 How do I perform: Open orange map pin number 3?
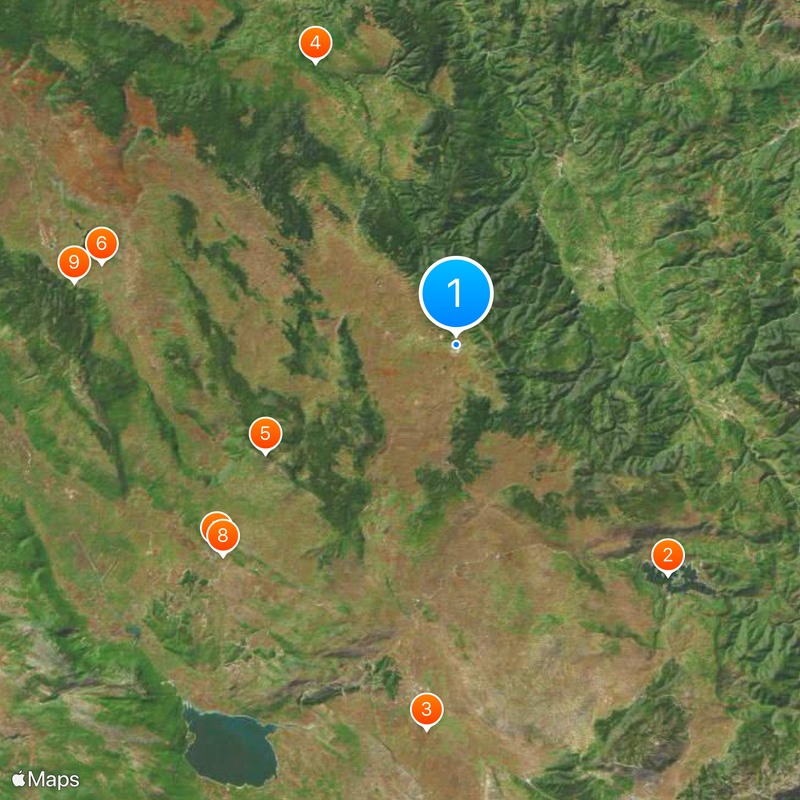coord(426,709)
